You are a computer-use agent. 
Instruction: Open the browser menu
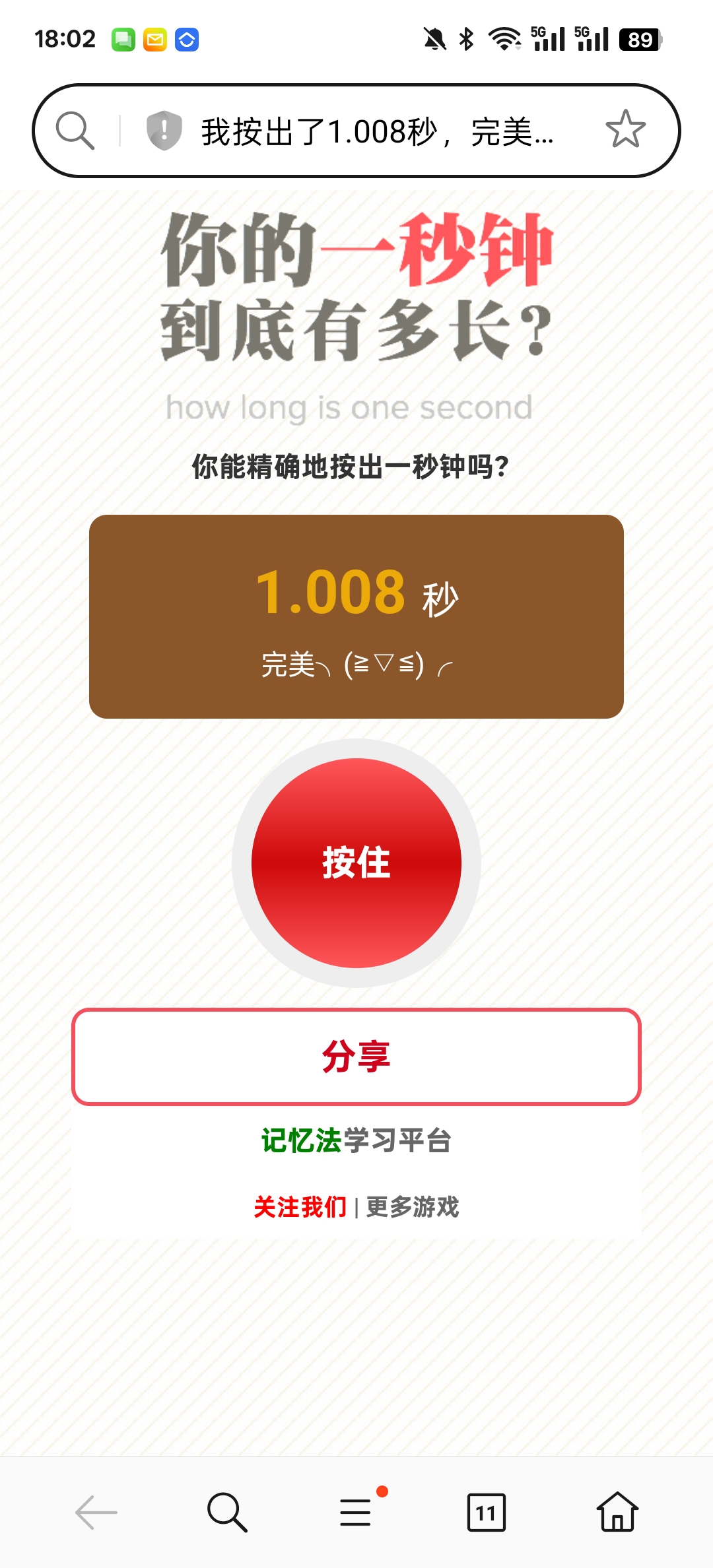tap(356, 1512)
